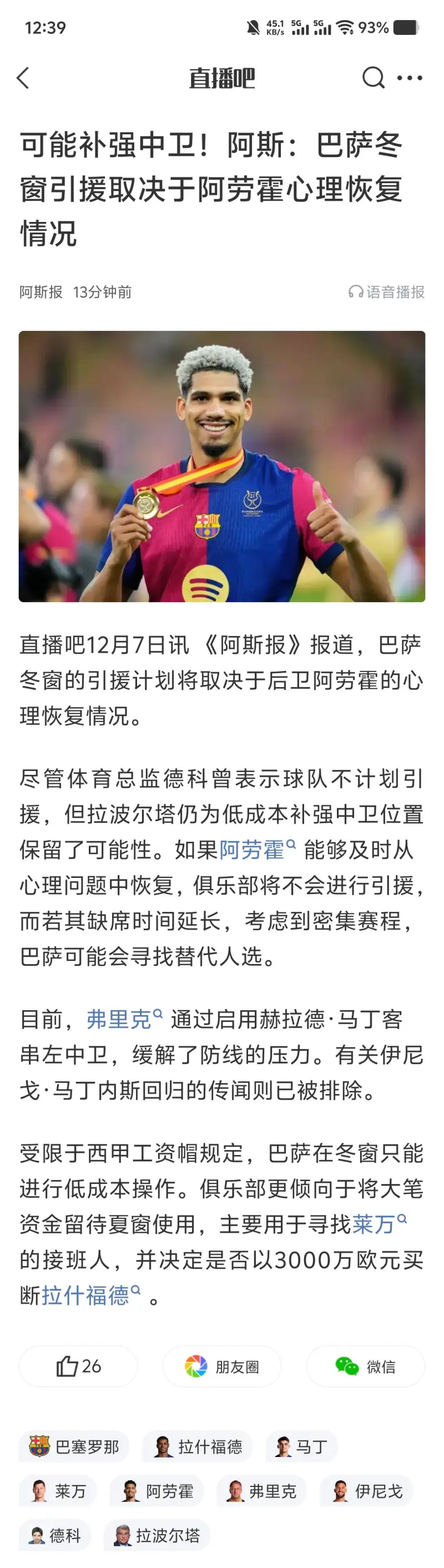Screen dimensions: 444x1568
Task: Tap the 阿劳霍 link in the article text
Action: point(252,850)
